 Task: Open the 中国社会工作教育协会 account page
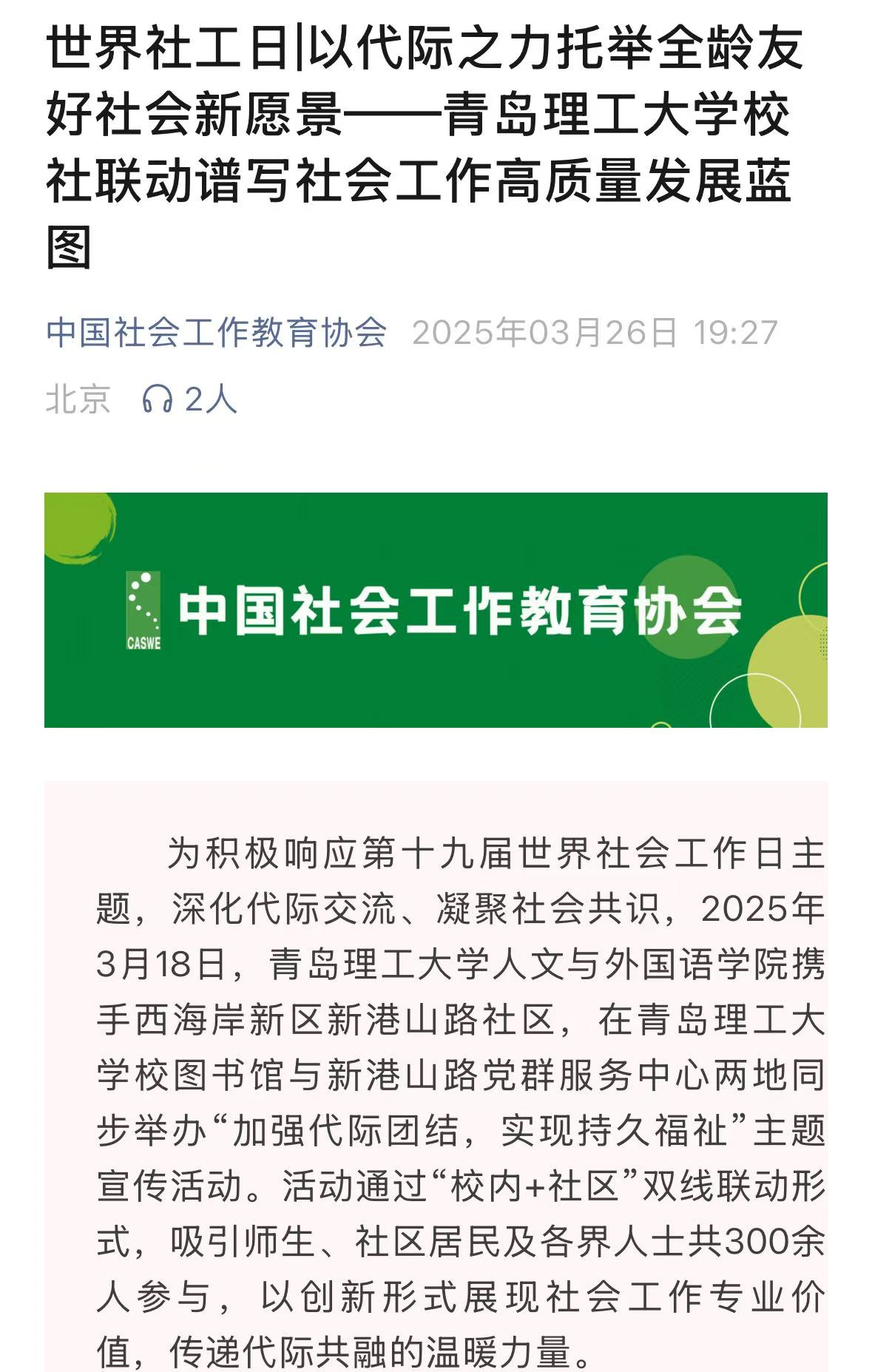(x=216, y=333)
